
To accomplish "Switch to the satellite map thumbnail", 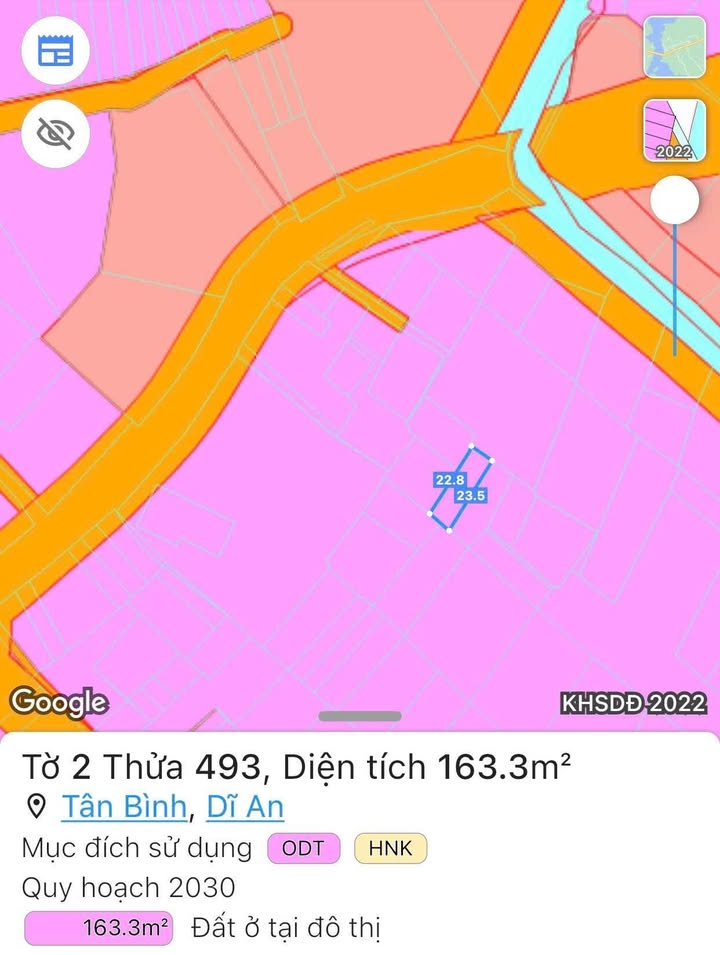I will (x=674, y=47).
